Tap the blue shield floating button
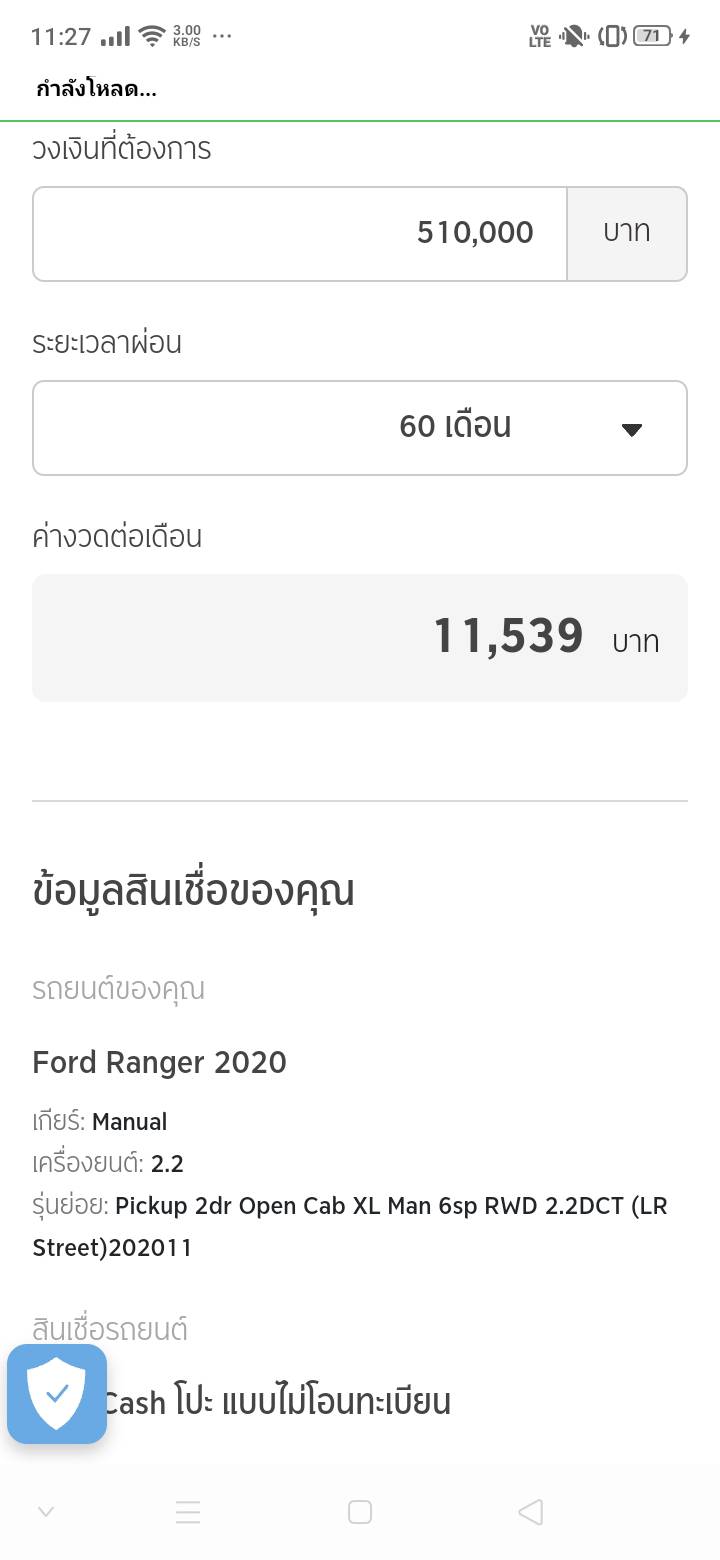Image resolution: width=720 pixels, height=1560 pixels. (x=57, y=1394)
